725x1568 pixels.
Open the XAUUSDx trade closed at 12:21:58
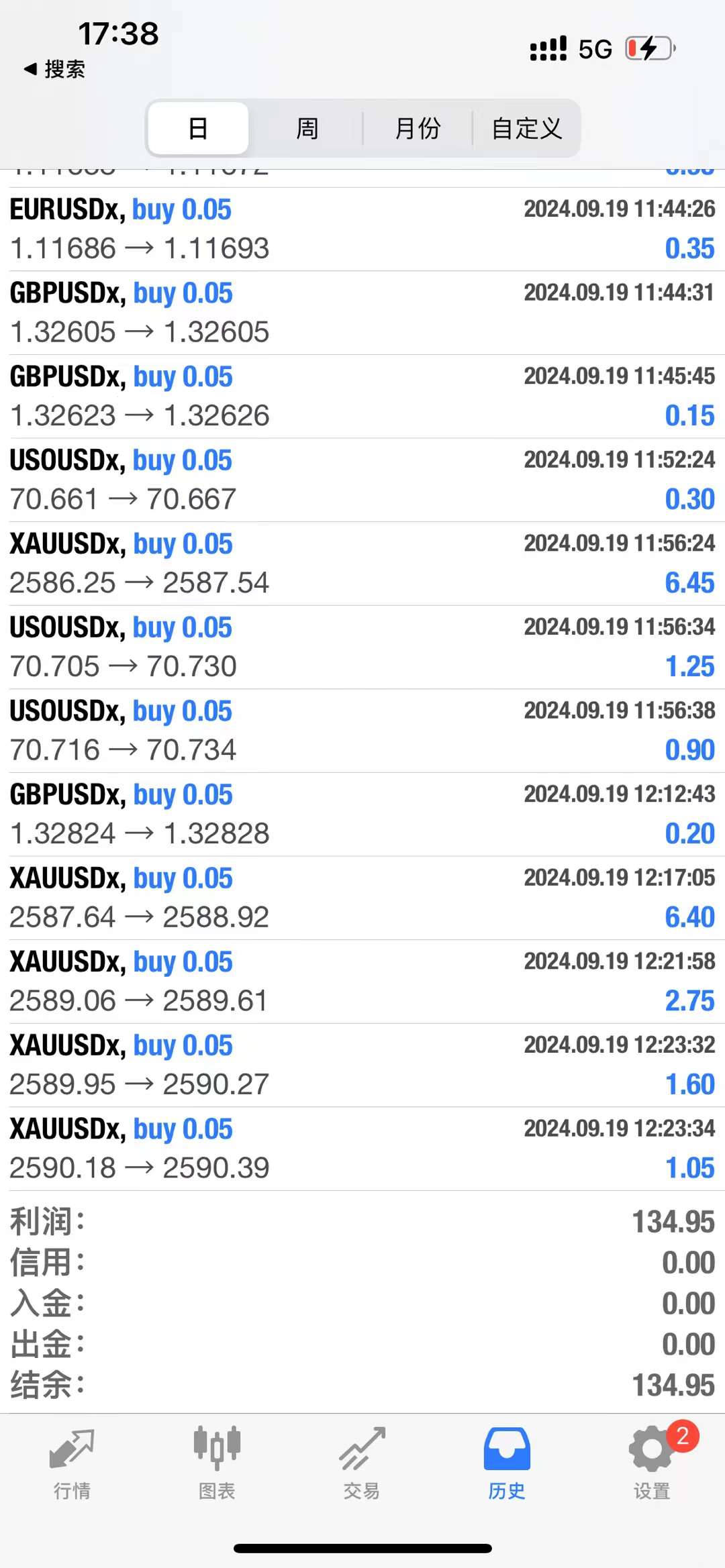click(x=362, y=981)
